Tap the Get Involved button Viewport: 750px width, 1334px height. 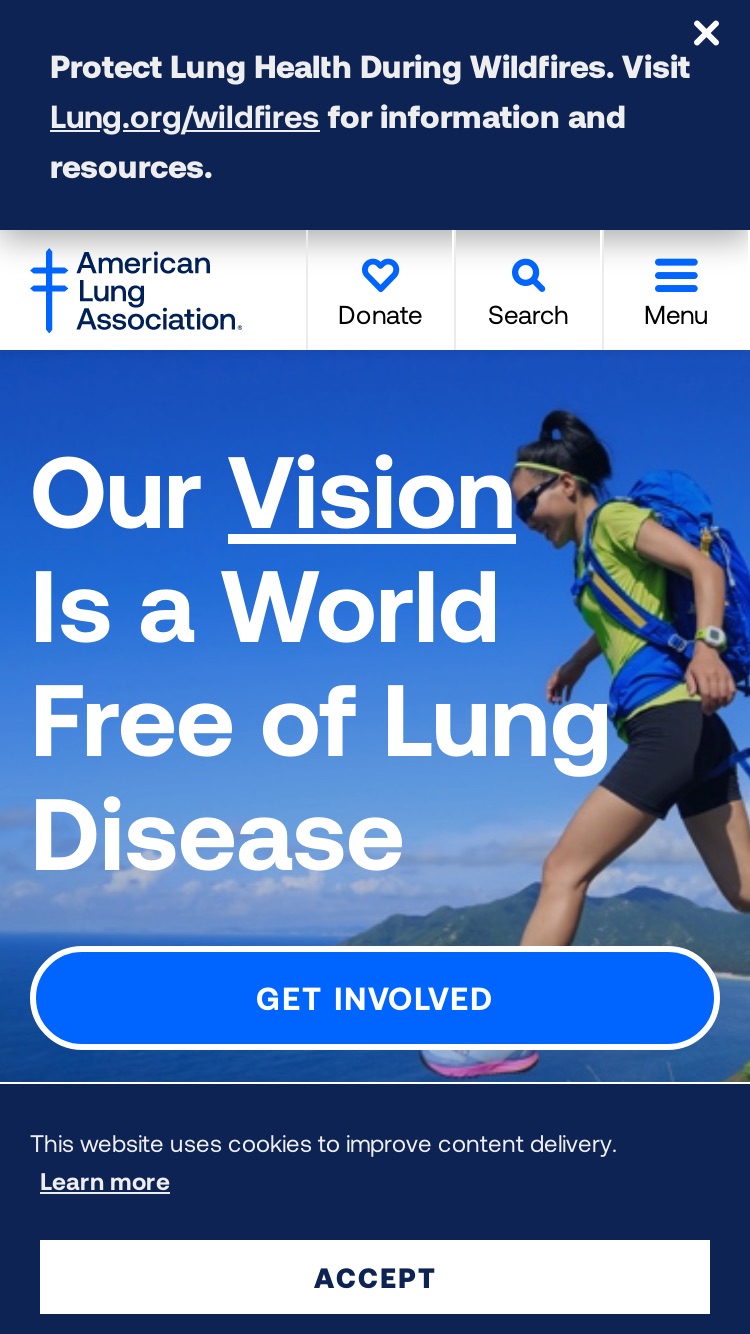375,998
